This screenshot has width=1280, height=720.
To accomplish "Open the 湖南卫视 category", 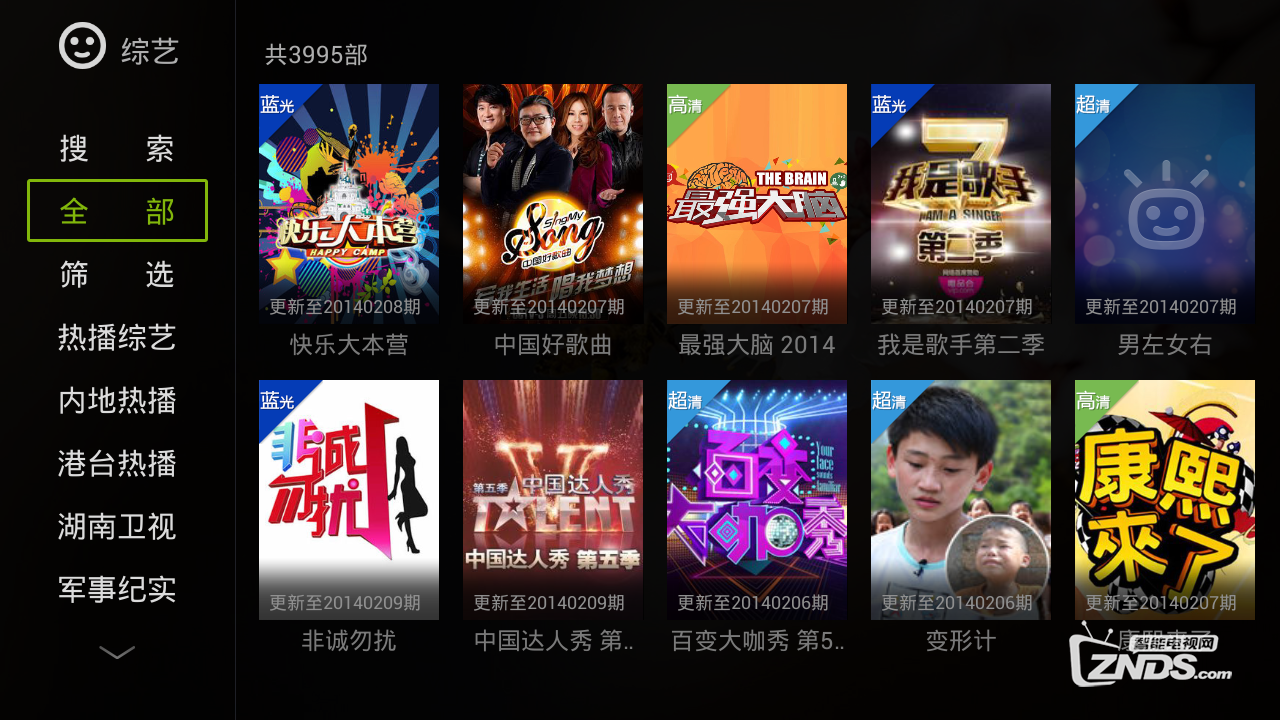I will [117, 526].
